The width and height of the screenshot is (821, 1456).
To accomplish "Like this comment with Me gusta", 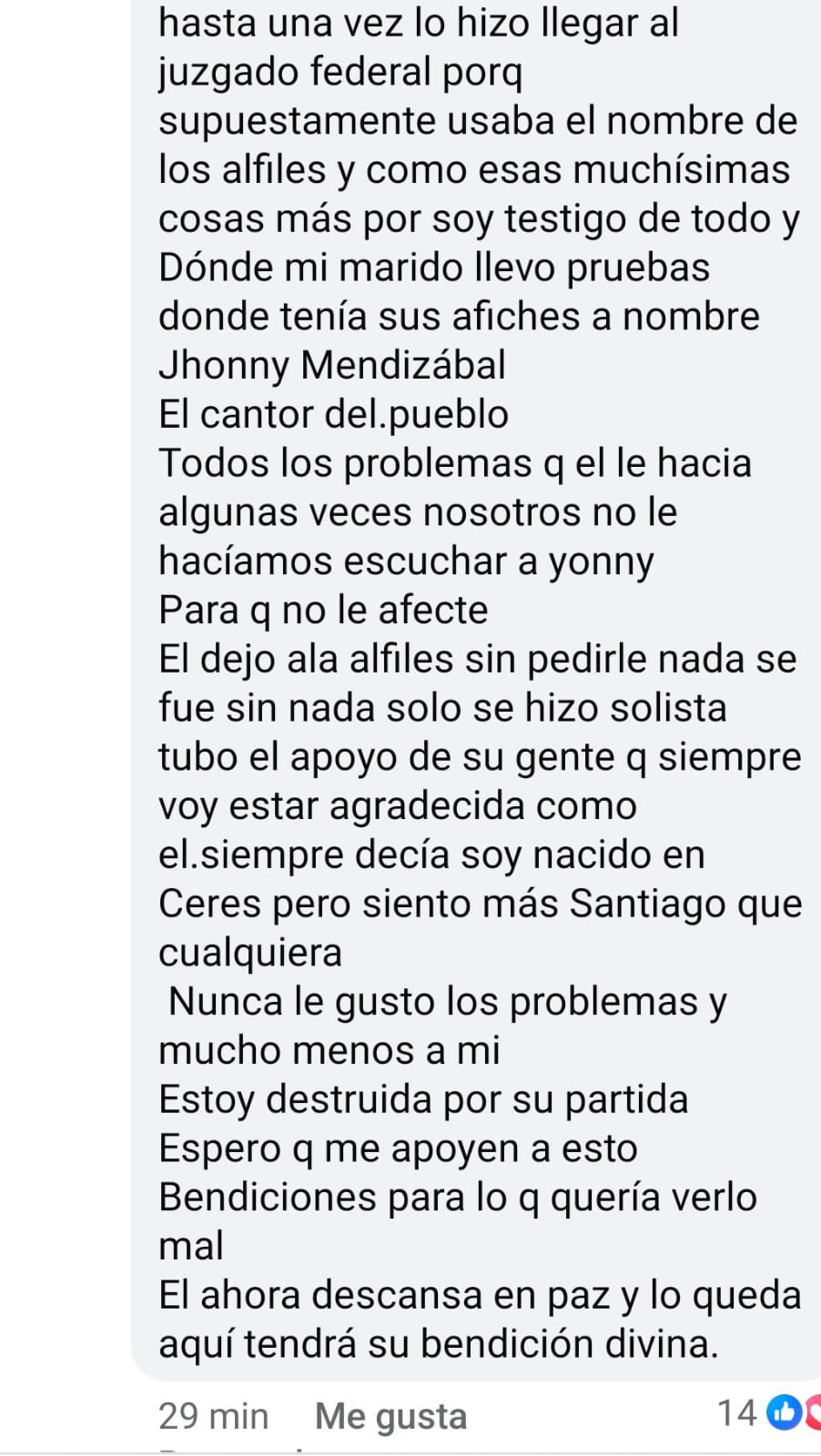I will pos(390,1416).
